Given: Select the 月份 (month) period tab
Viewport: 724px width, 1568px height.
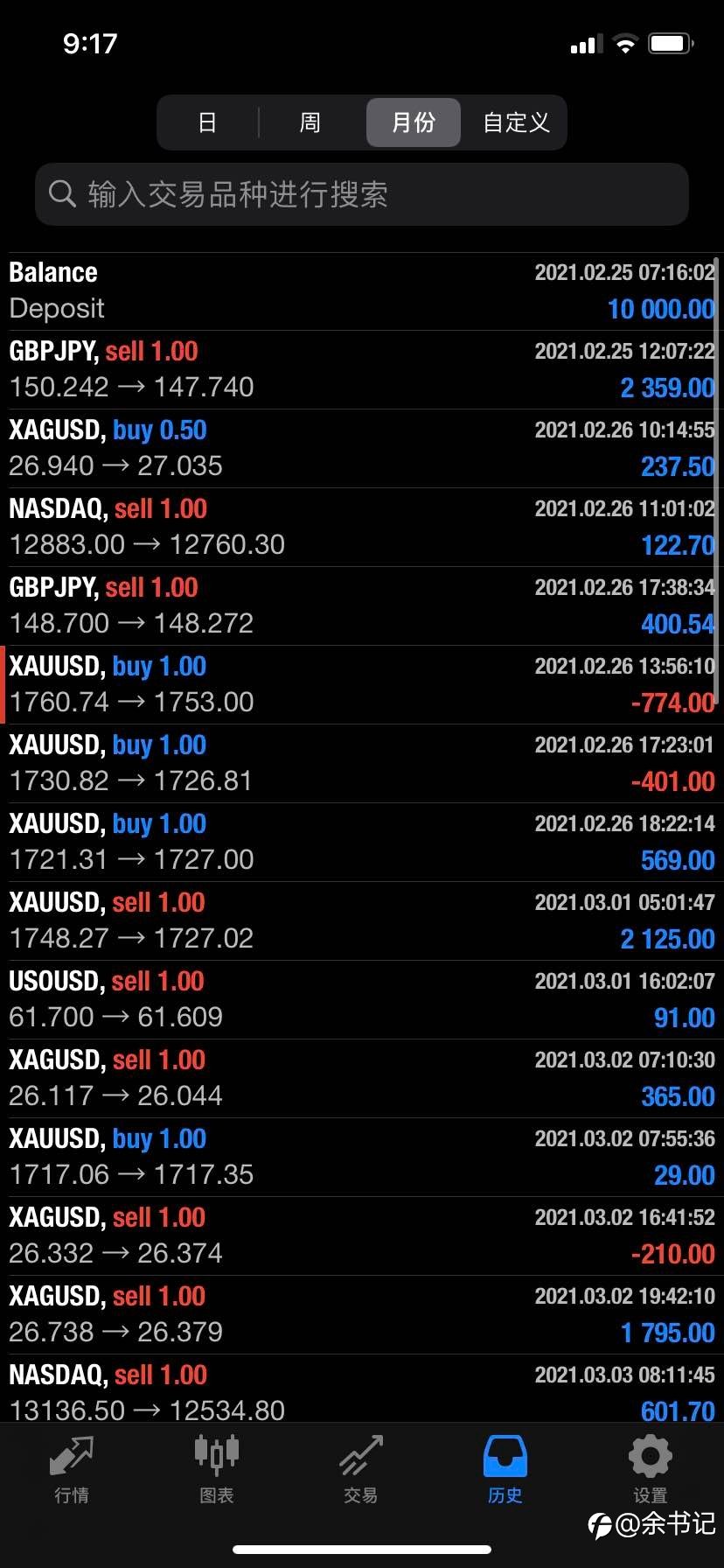Looking at the screenshot, I should [x=413, y=122].
